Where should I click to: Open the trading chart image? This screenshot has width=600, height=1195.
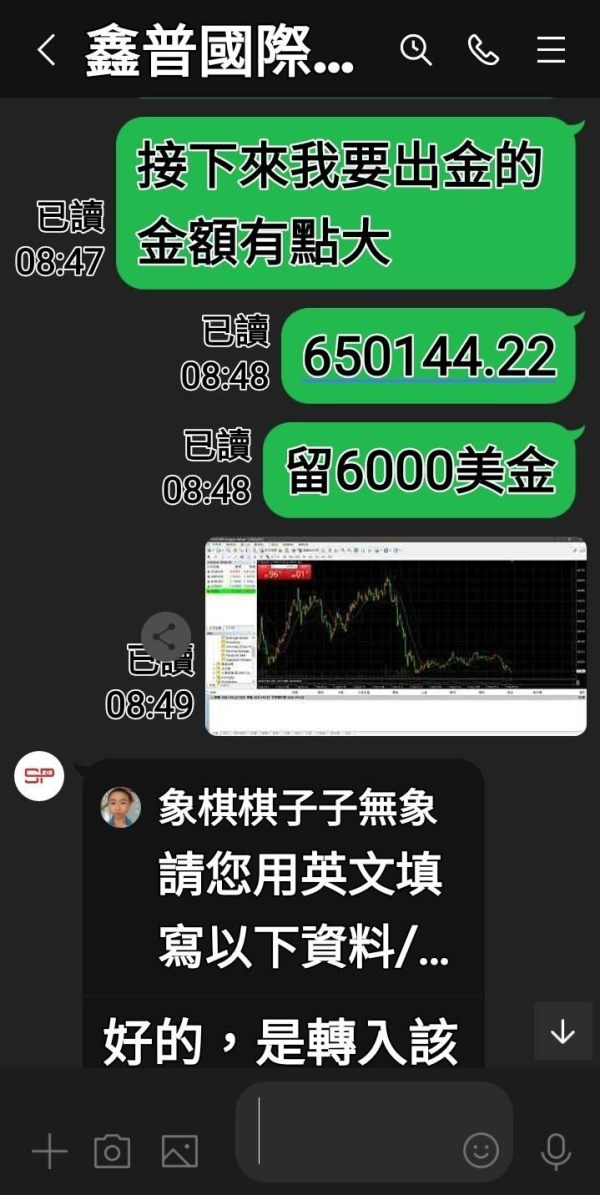pos(396,636)
